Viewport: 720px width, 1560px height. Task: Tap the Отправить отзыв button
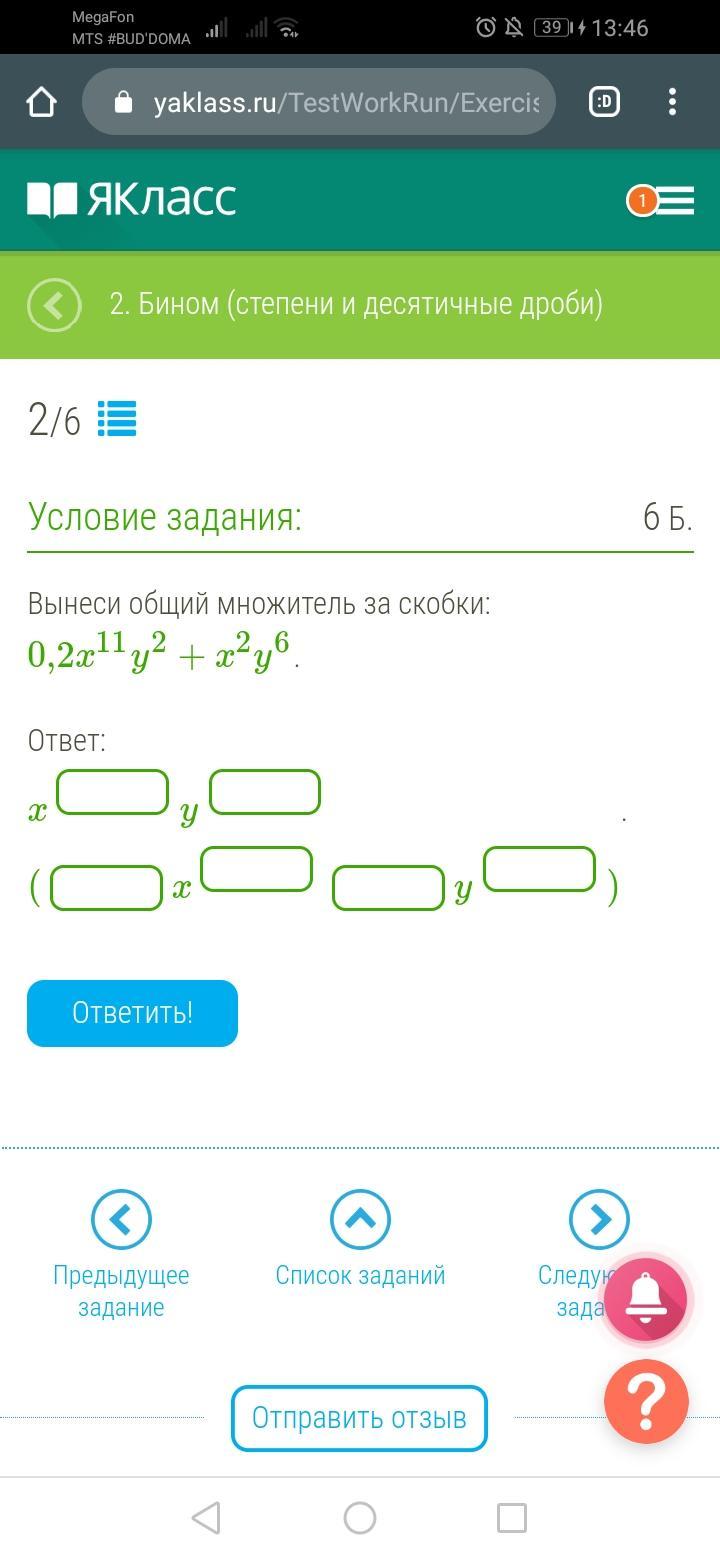click(x=359, y=1418)
